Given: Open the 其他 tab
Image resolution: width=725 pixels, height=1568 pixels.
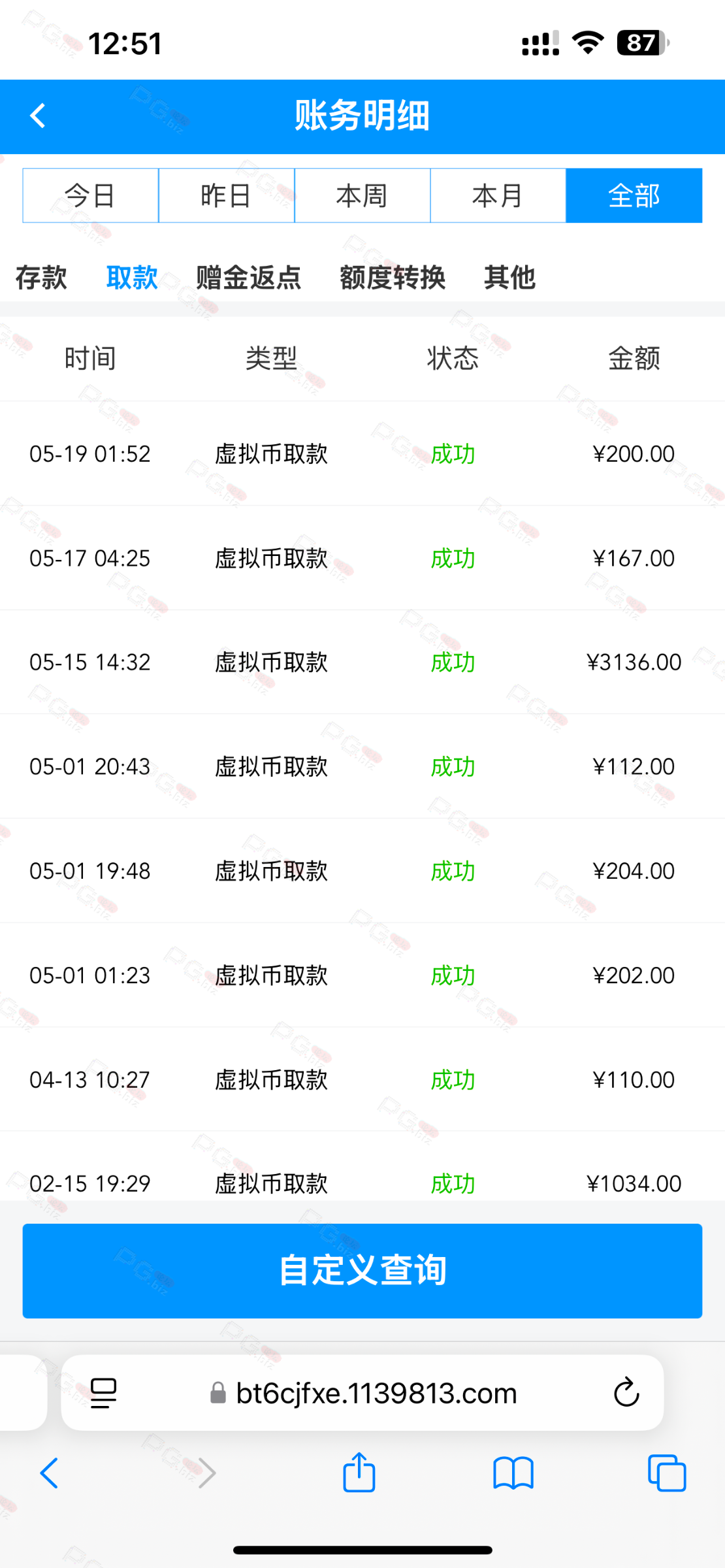Looking at the screenshot, I should pyautogui.click(x=509, y=278).
